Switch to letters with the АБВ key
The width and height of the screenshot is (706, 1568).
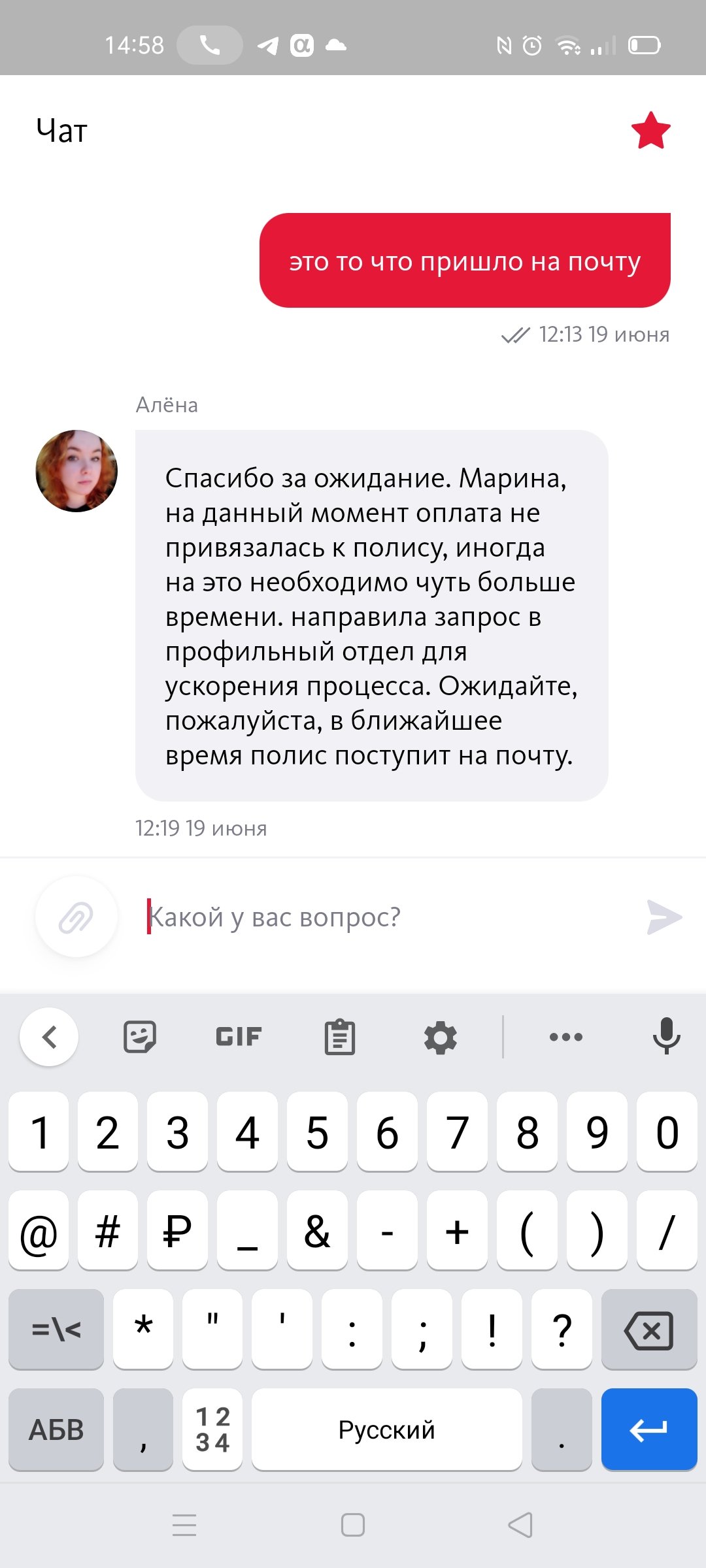(x=56, y=1429)
